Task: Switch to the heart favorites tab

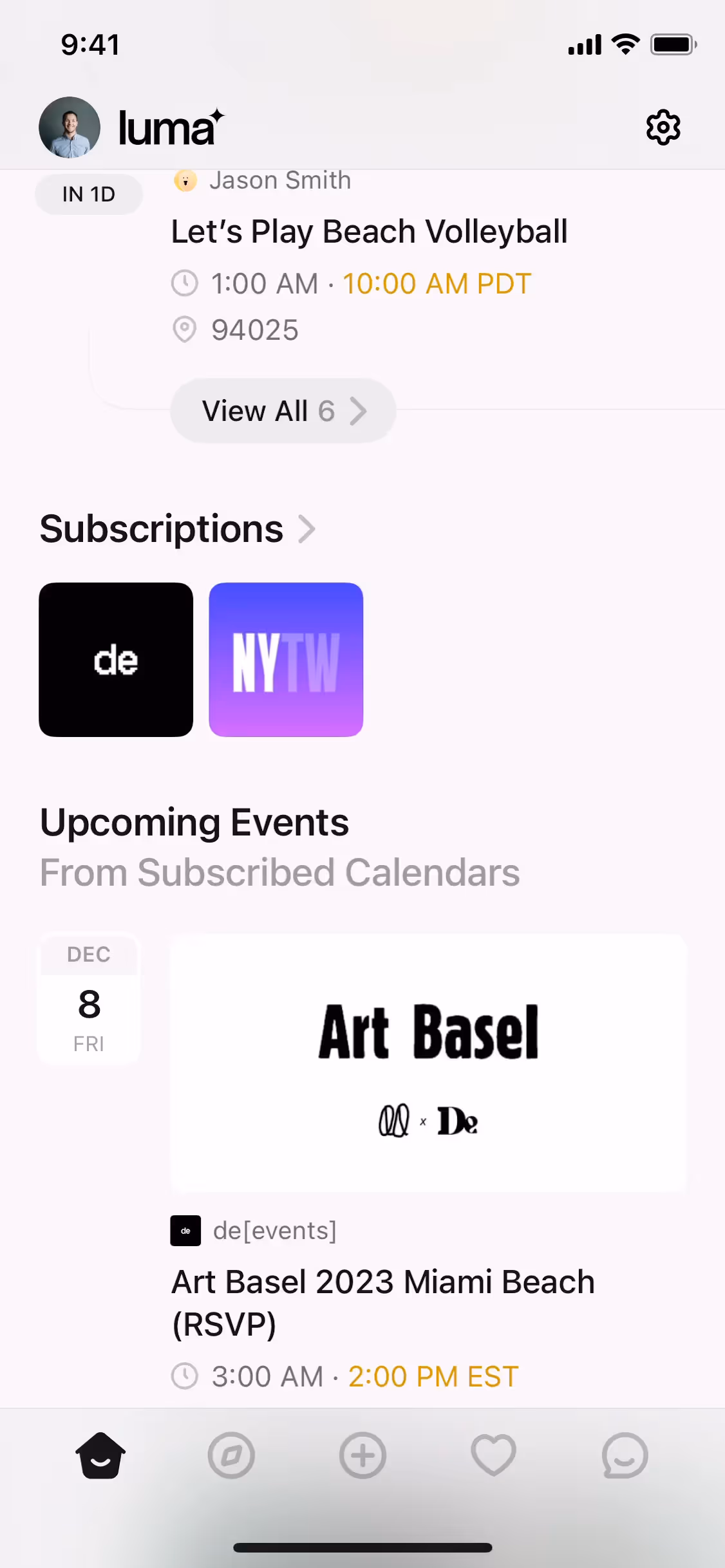Action: tap(494, 1455)
